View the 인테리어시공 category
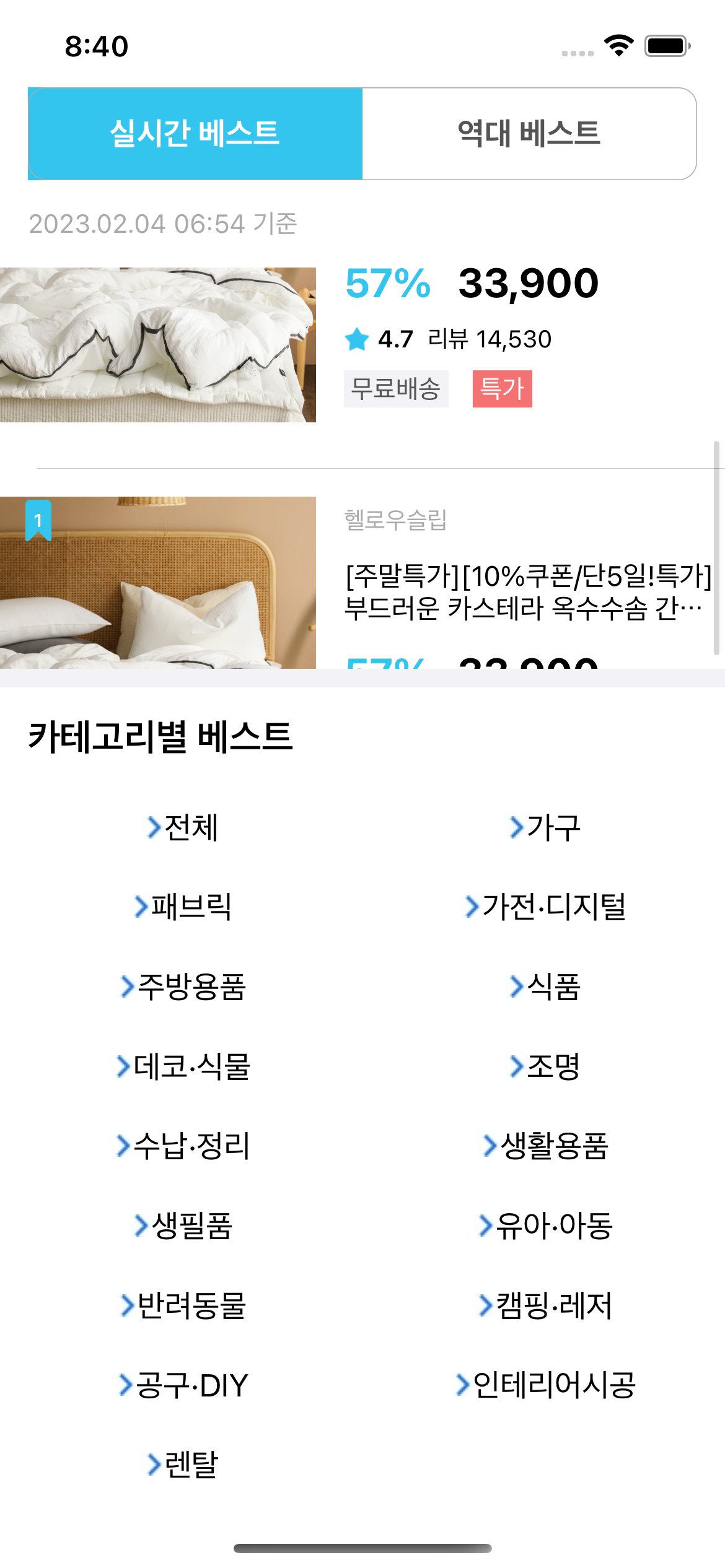 [545, 1385]
